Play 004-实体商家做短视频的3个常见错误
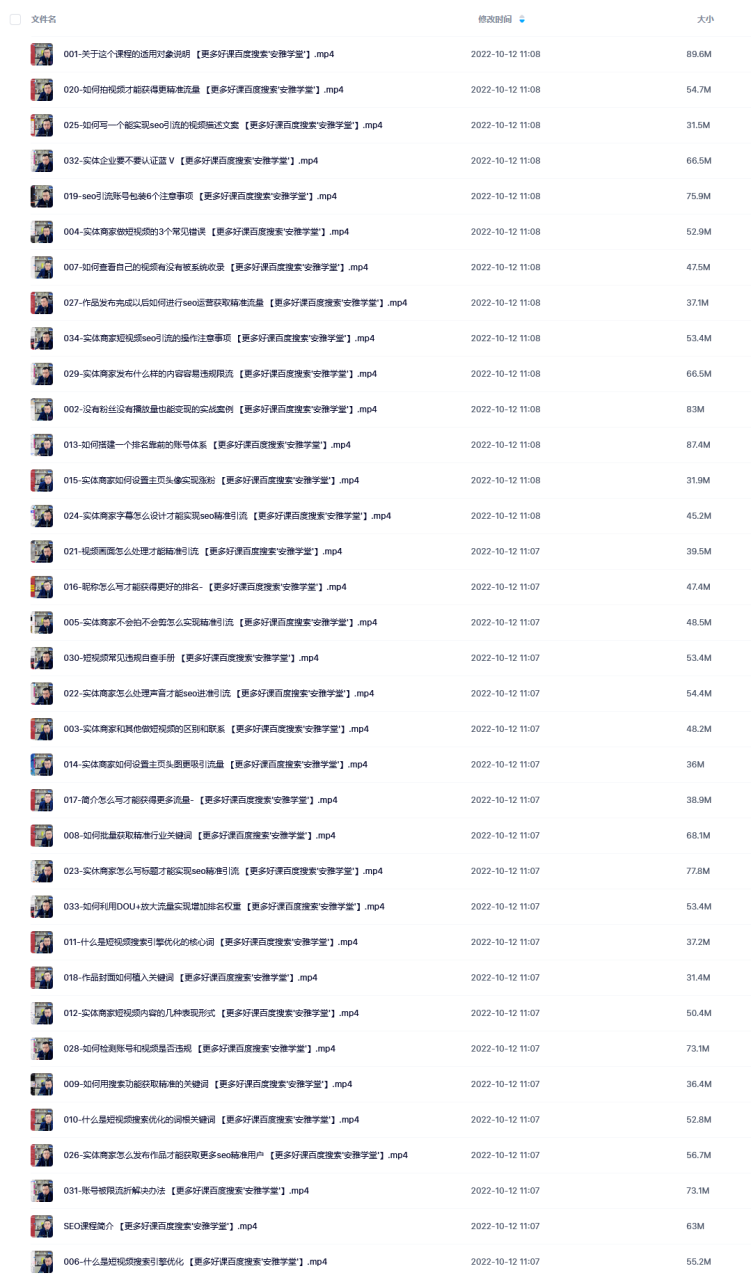 206,232
